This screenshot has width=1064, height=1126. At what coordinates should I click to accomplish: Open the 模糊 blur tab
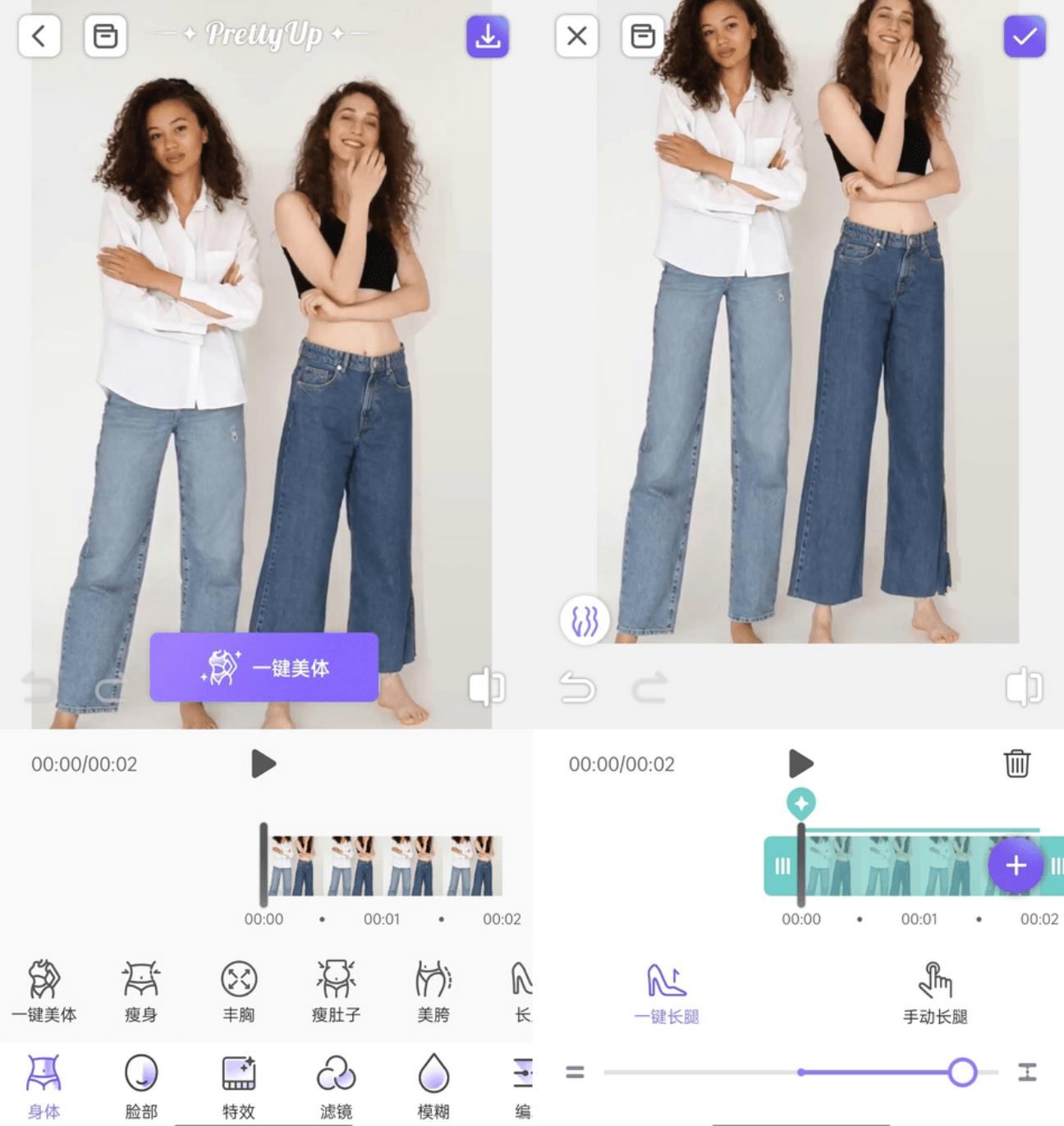coord(433,1087)
